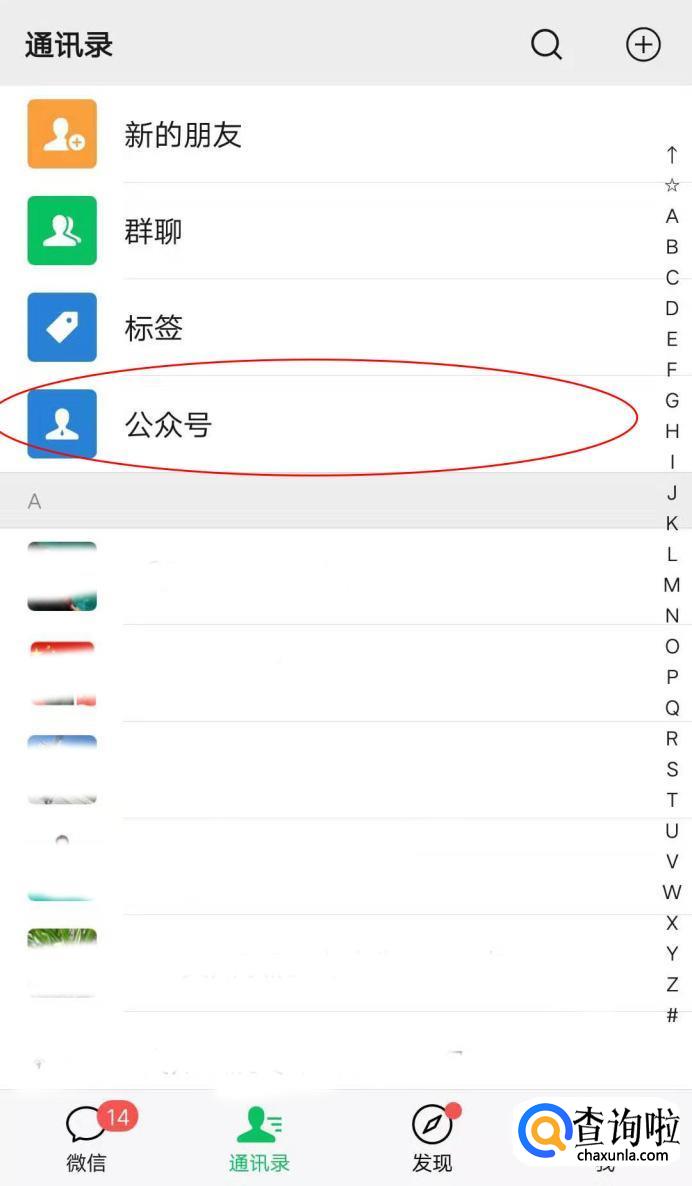
Task: Switch to the 发现 tab
Action: coord(433,1138)
